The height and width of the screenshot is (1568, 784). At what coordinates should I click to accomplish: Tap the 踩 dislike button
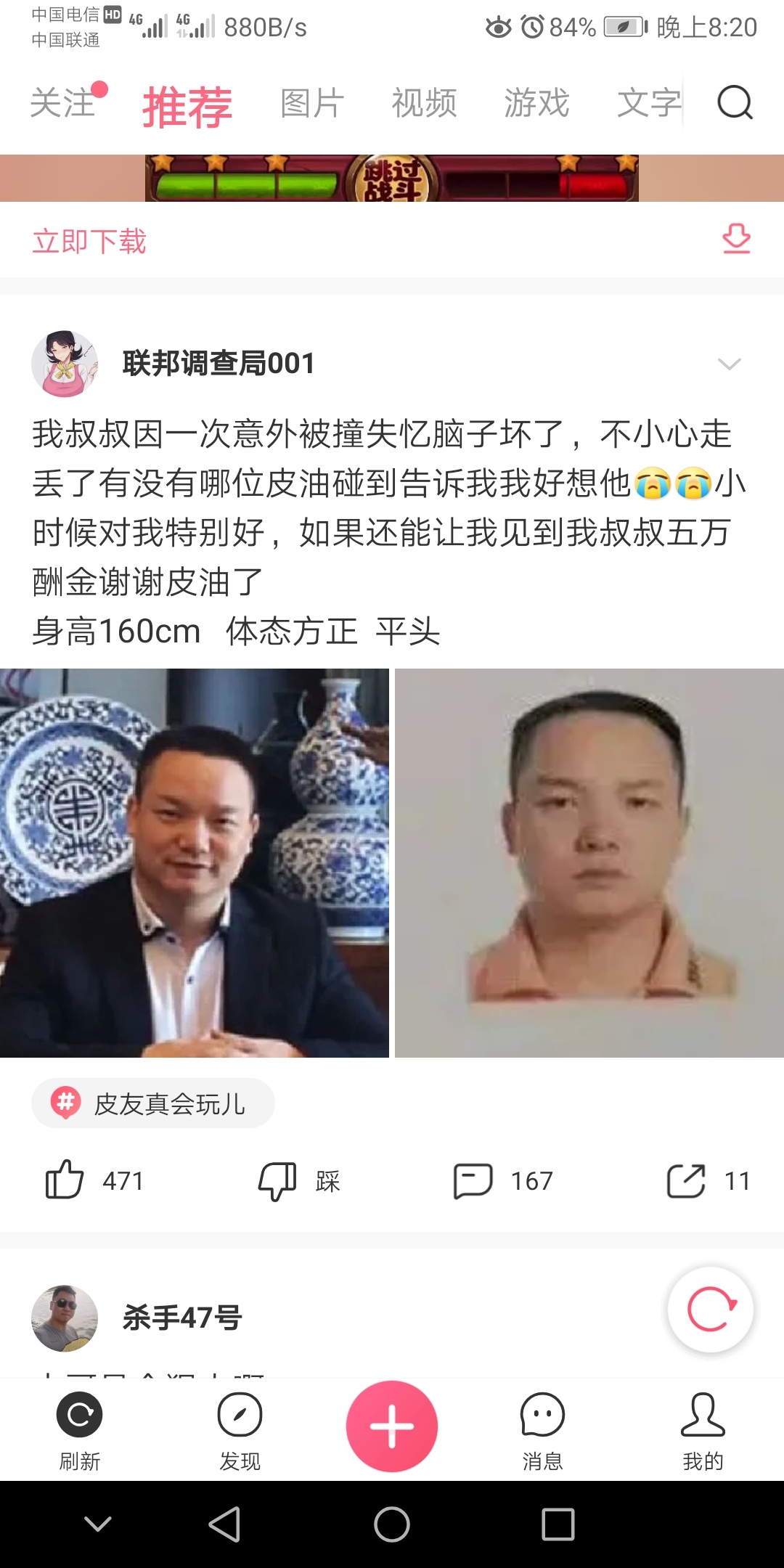coord(299,1180)
